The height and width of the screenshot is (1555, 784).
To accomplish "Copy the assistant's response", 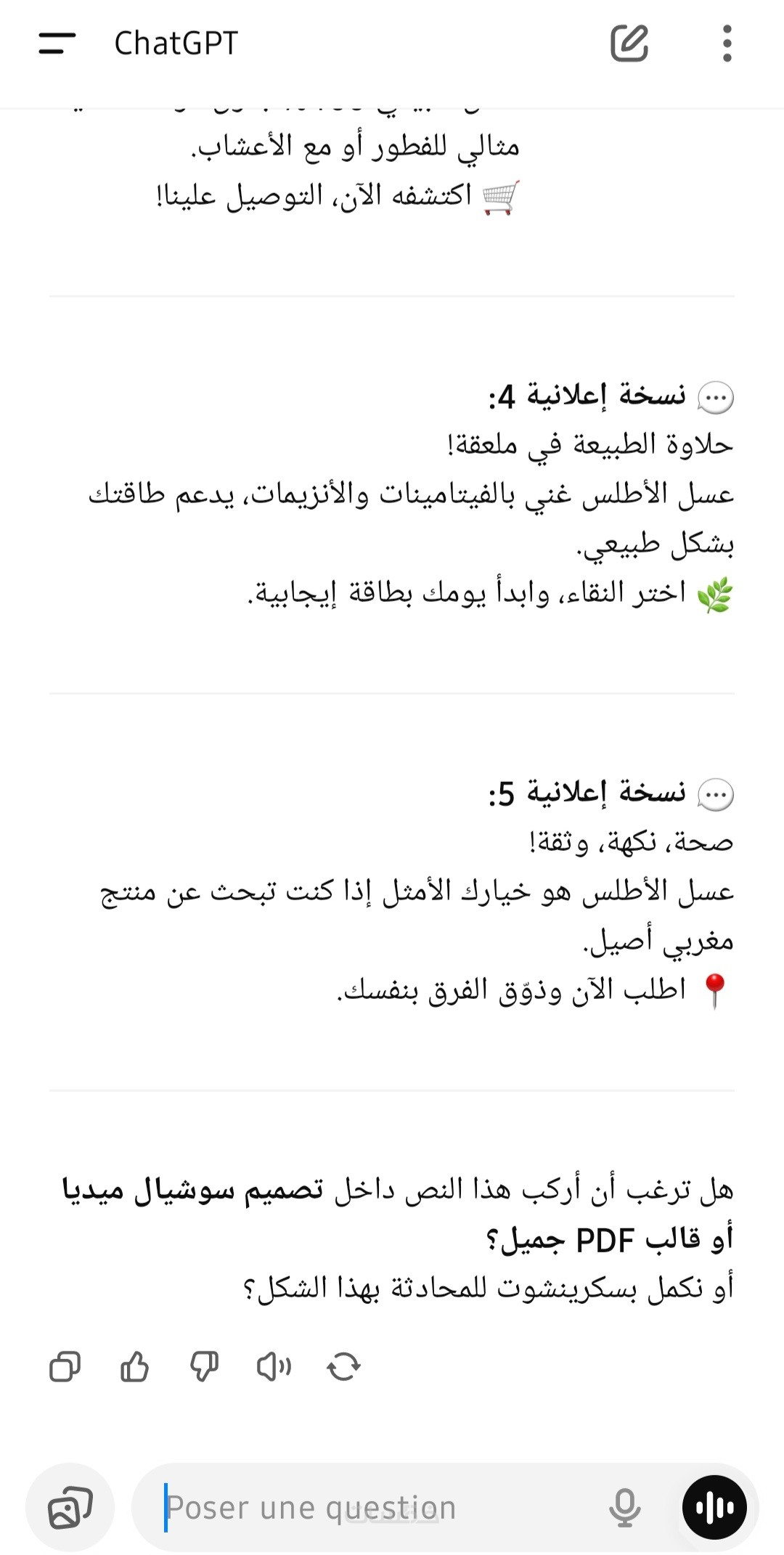I will click(65, 1367).
